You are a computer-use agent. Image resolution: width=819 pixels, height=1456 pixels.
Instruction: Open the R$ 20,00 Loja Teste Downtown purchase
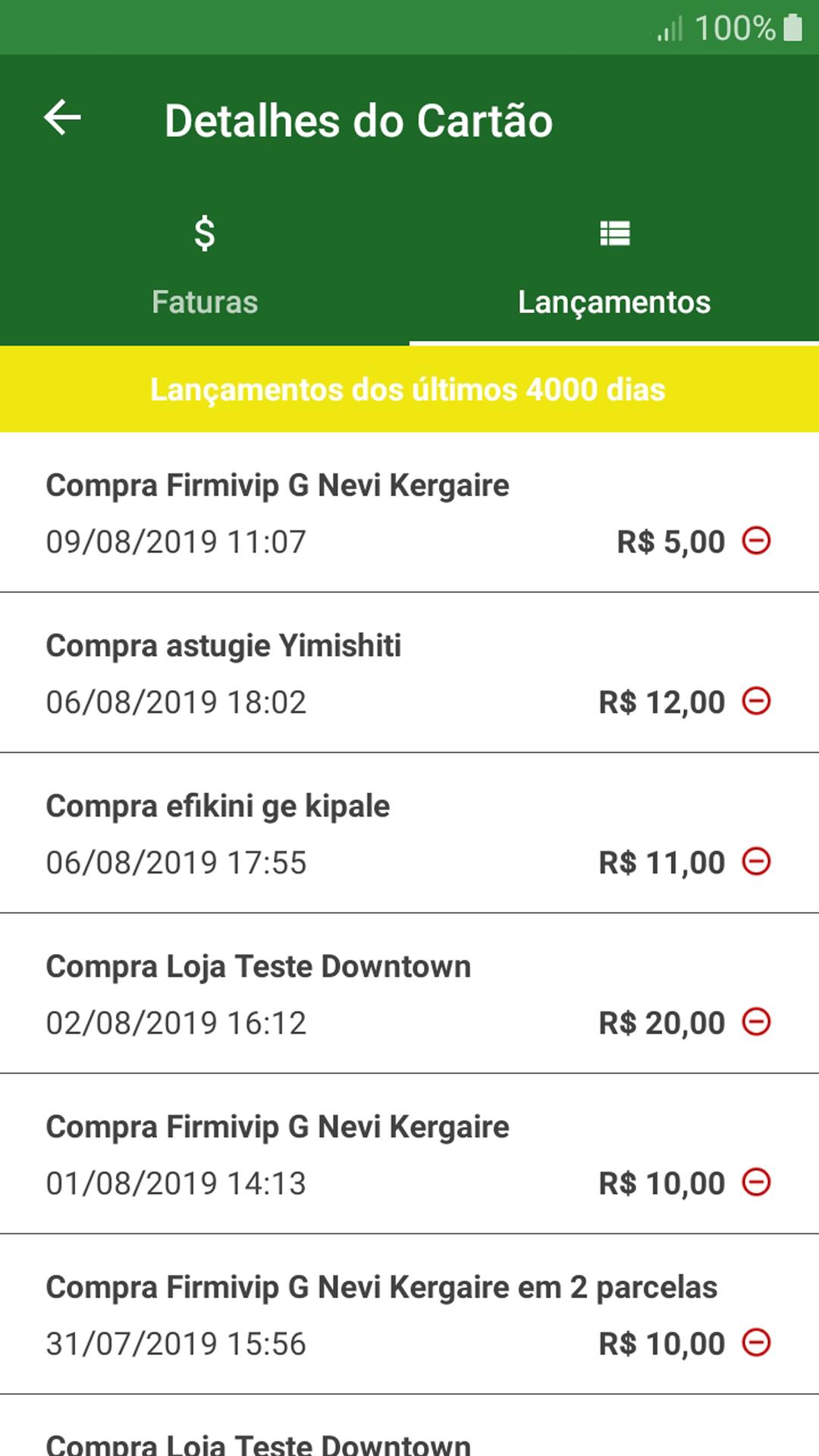[409, 993]
